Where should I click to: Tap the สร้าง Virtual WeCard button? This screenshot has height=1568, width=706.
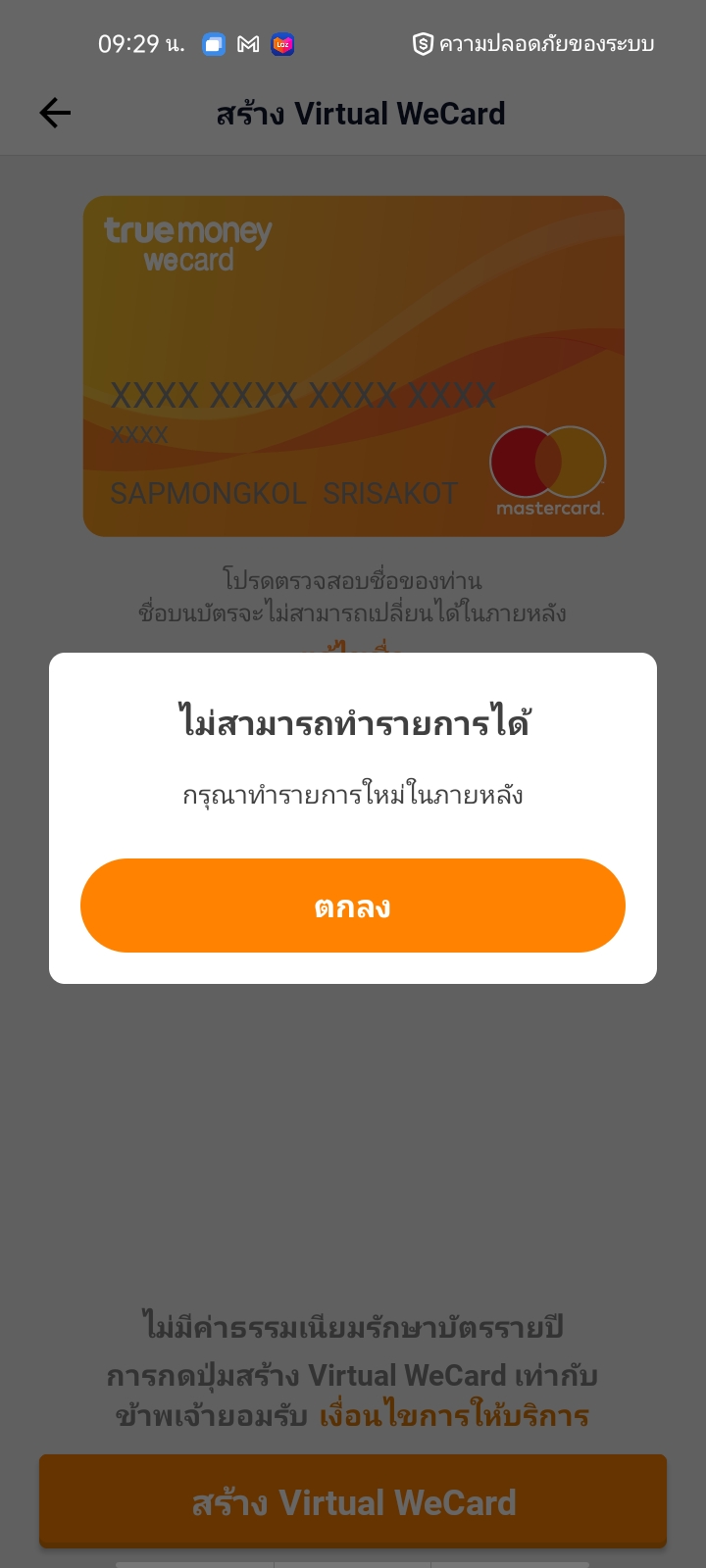pyautogui.click(x=353, y=1501)
